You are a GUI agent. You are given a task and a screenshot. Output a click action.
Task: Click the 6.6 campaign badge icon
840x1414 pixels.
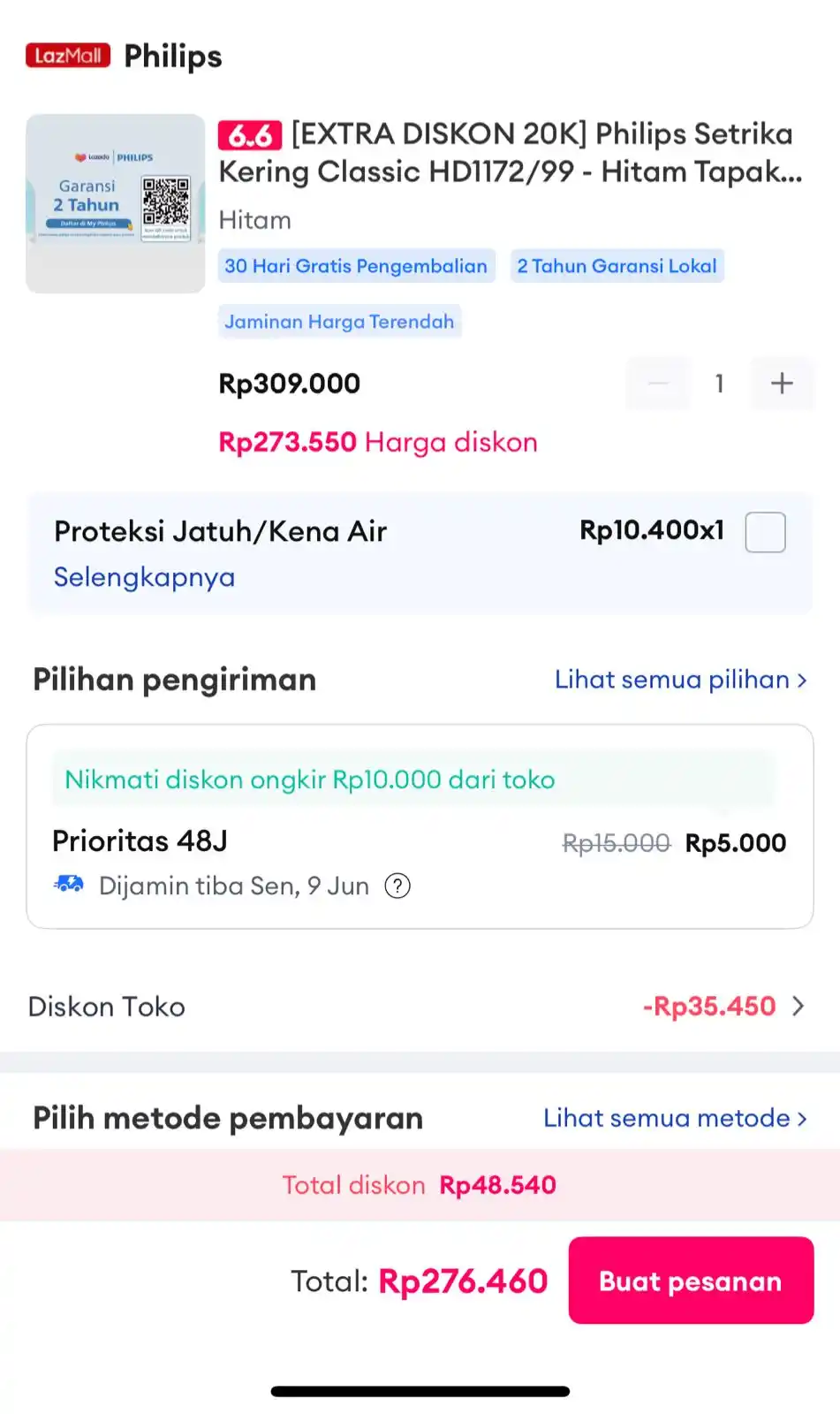point(250,134)
